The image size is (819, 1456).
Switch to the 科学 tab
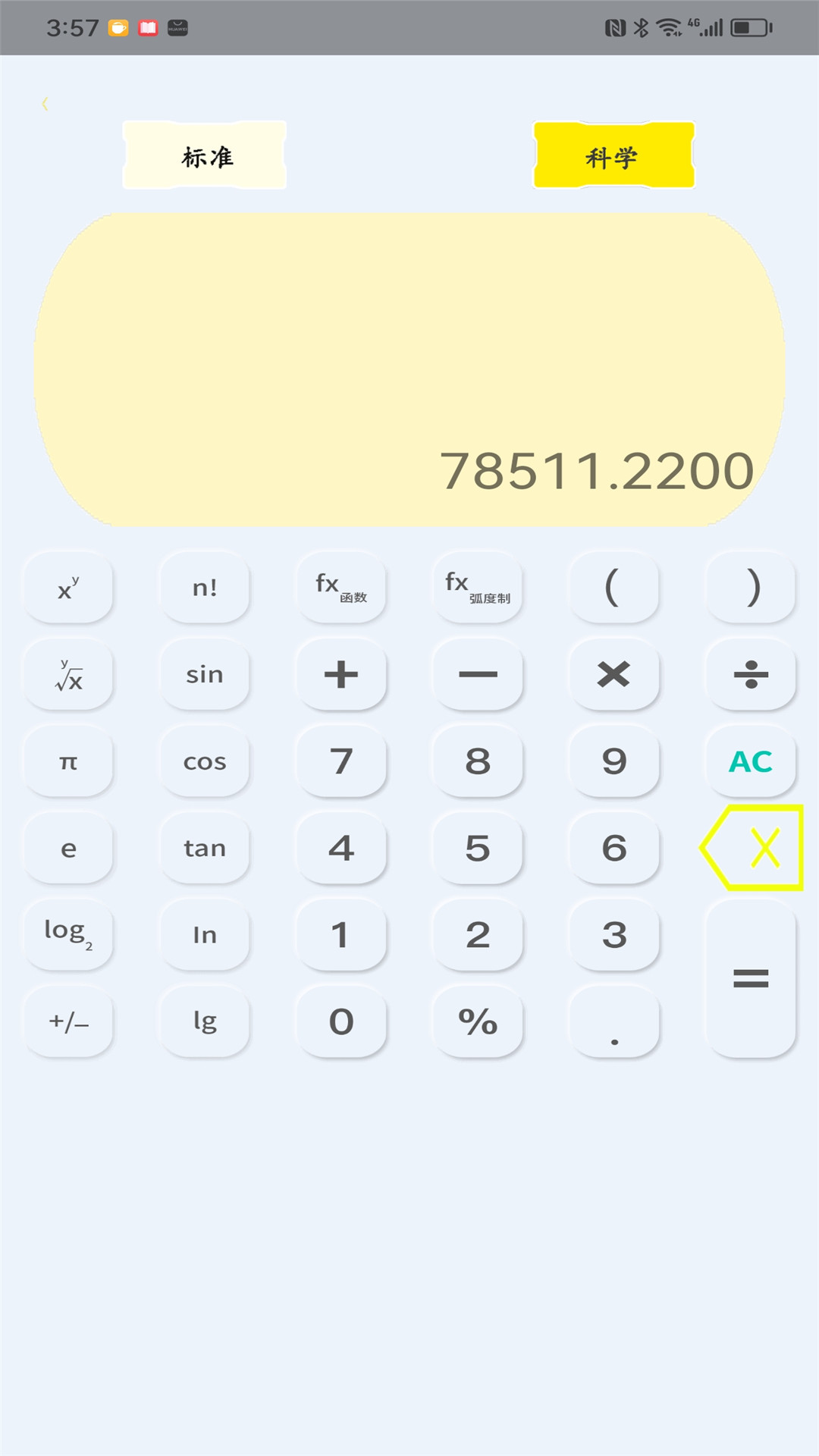[613, 156]
